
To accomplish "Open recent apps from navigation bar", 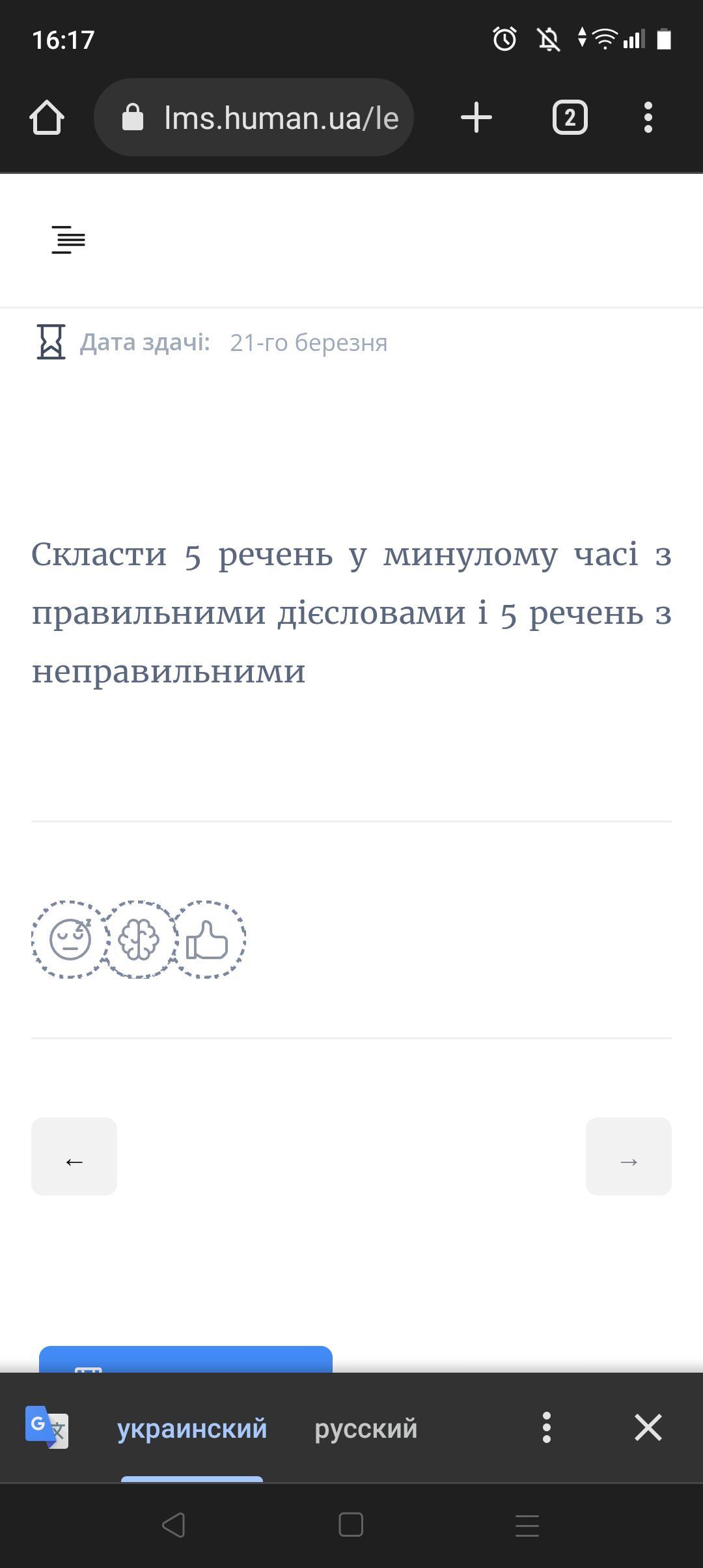I will 527,1525.
